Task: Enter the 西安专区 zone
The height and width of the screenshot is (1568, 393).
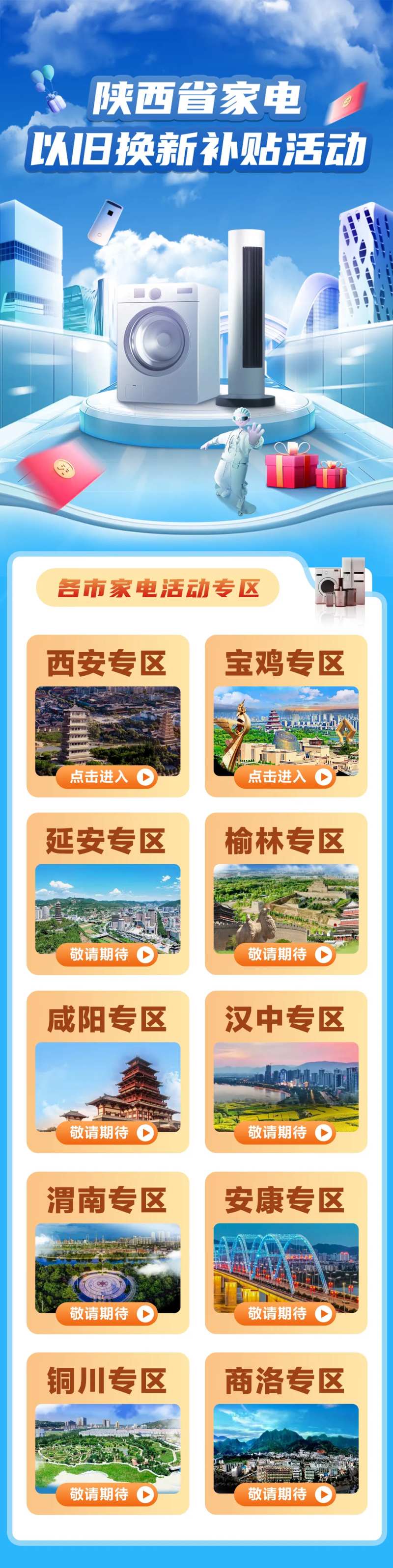Action: click(107, 776)
